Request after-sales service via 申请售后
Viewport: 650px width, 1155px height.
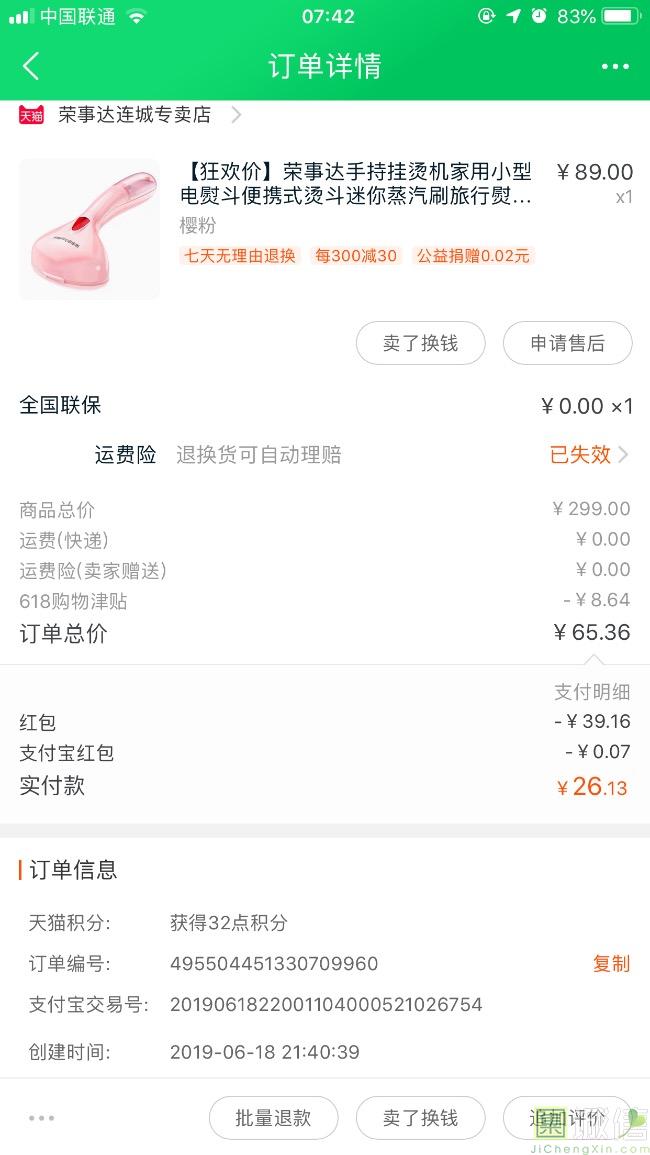click(x=567, y=343)
